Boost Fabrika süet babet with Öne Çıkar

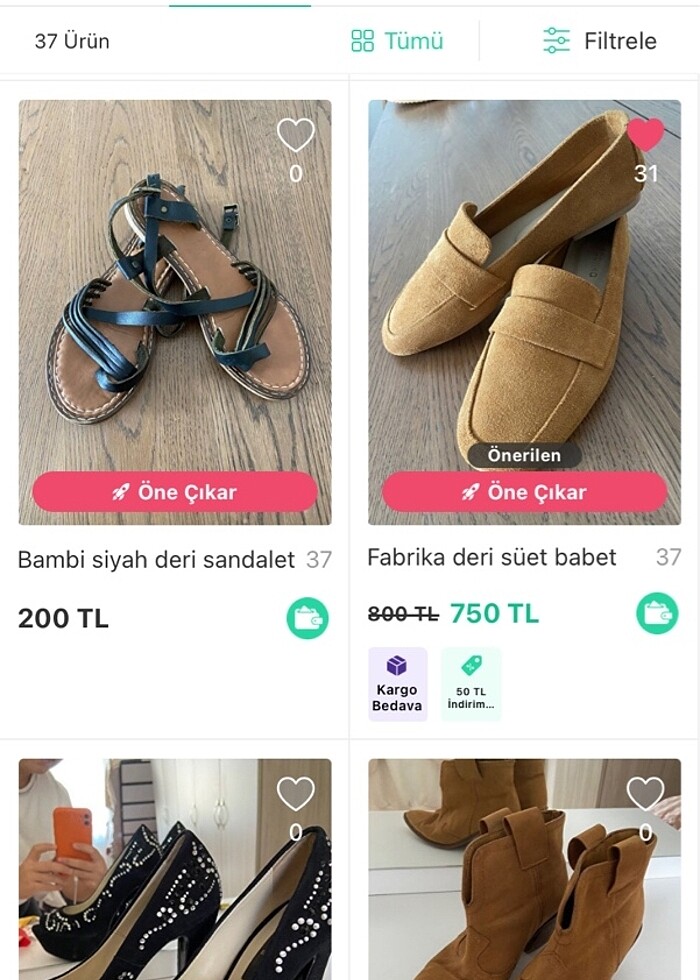[x=524, y=492]
